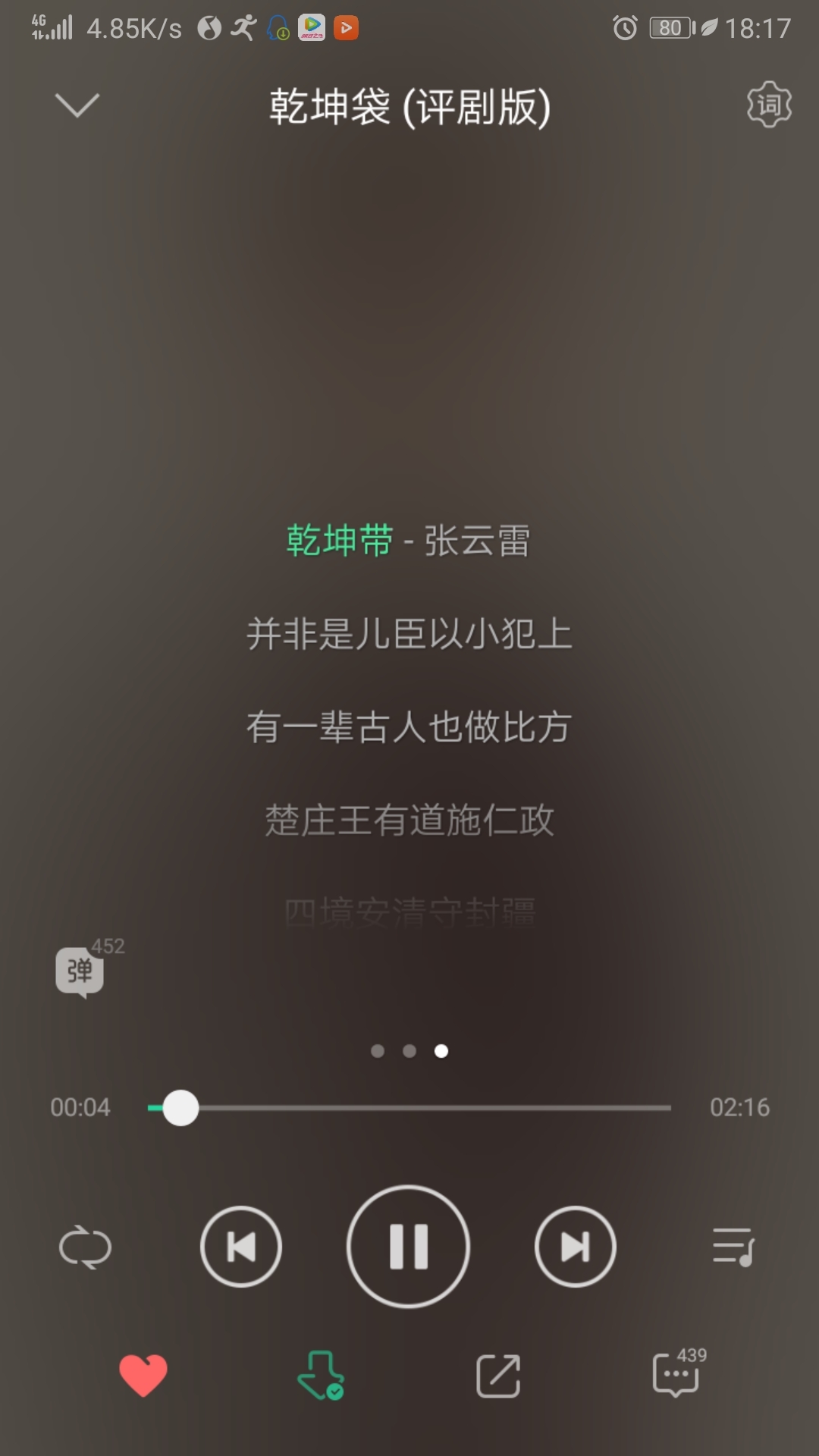Open the bullet comments bubble
This screenshot has height=1456, width=819.
tap(80, 971)
